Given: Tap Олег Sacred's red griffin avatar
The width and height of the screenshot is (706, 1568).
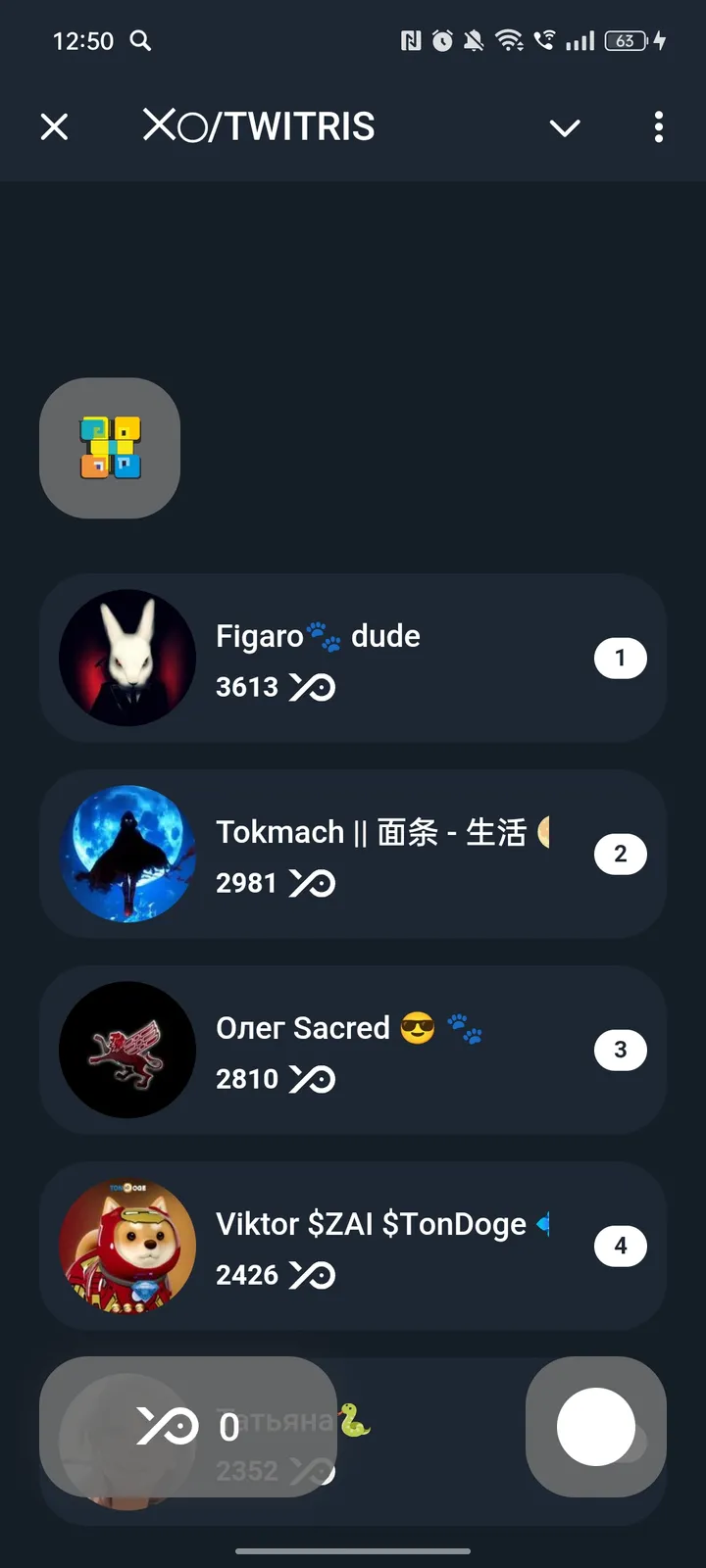Looking at the screenshot, I should pos(126,1050).
